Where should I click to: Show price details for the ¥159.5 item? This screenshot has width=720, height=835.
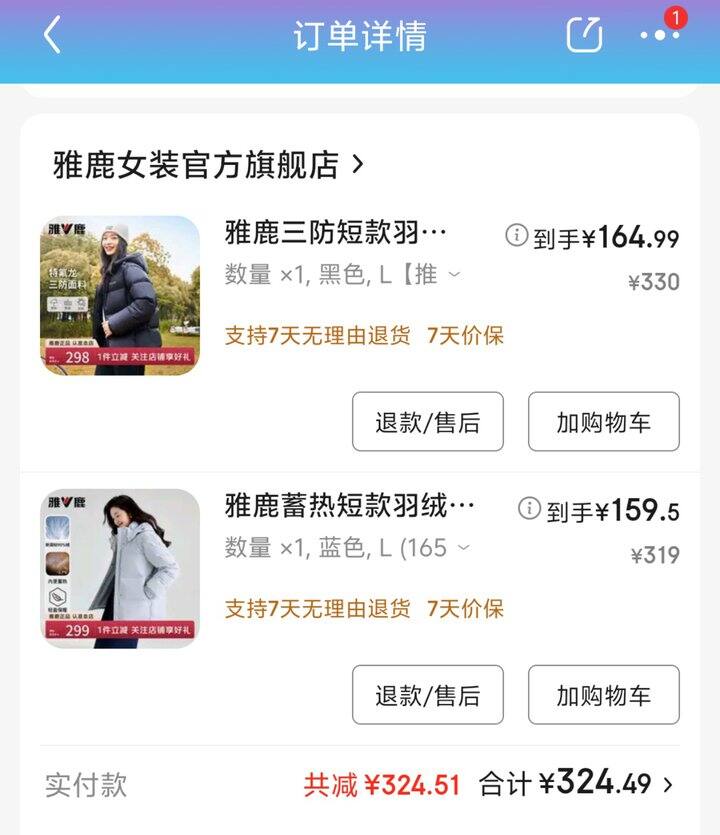coord(529,509)
